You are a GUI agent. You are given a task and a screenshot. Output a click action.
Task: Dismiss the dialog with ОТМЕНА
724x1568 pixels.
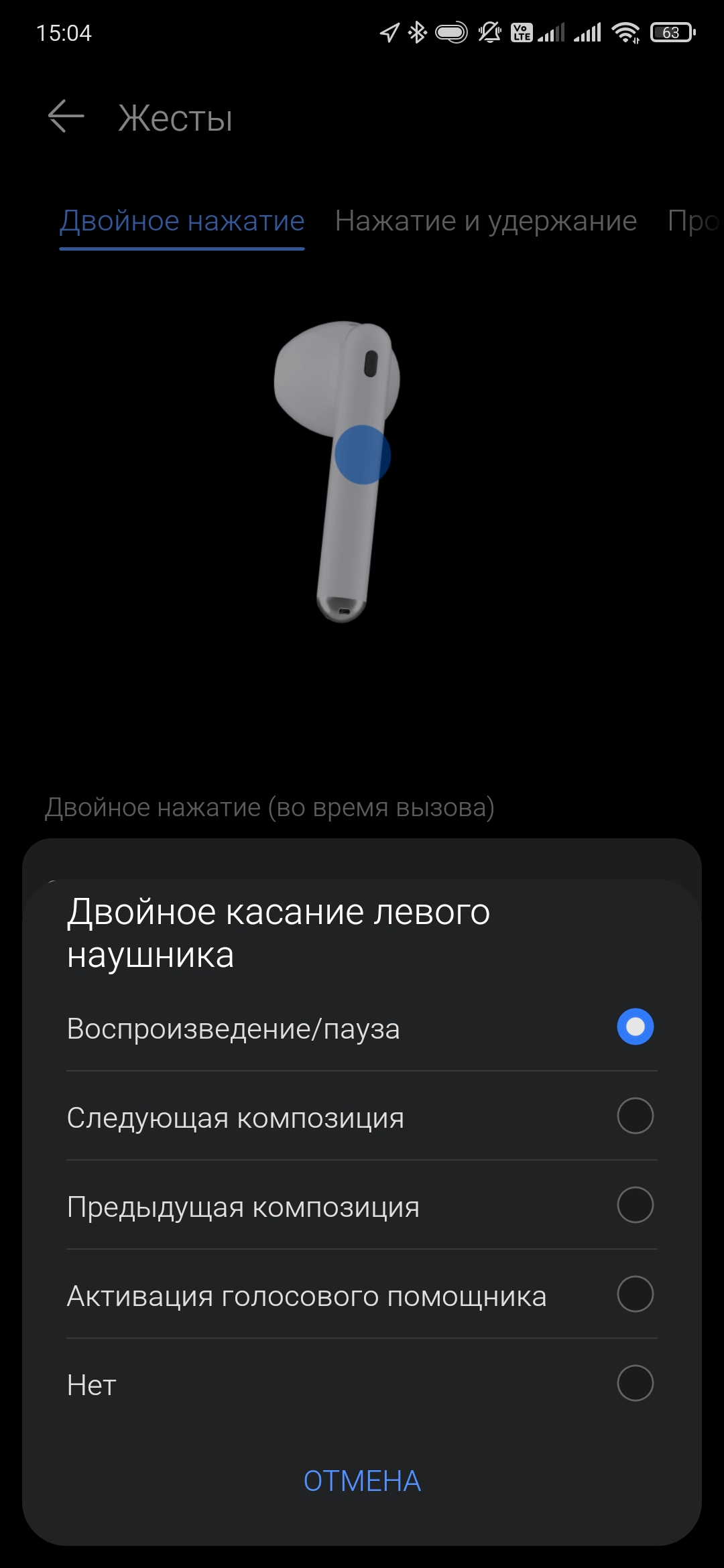coord(362,1481)
